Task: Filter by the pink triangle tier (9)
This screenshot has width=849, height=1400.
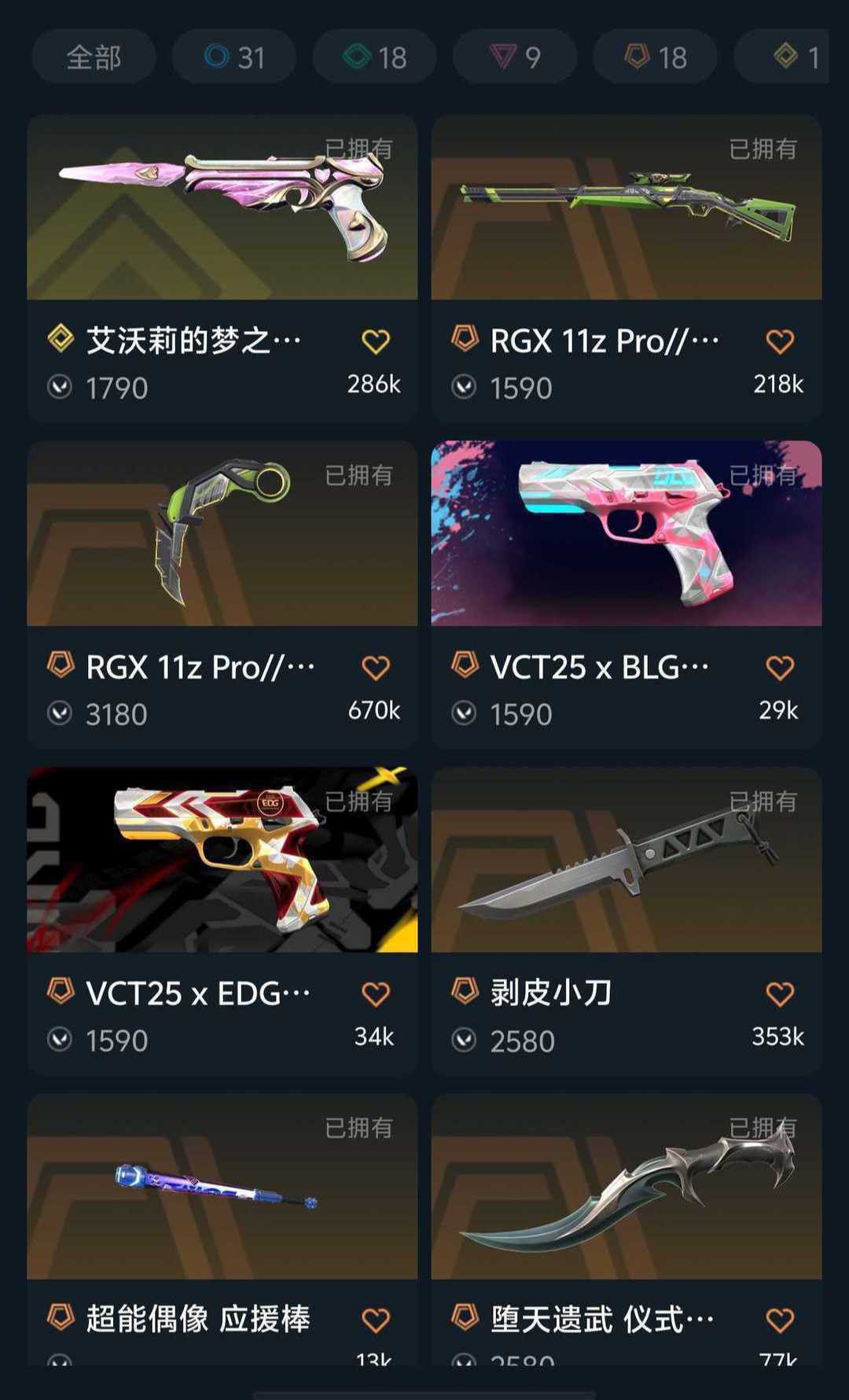Action: click(515, 57)
